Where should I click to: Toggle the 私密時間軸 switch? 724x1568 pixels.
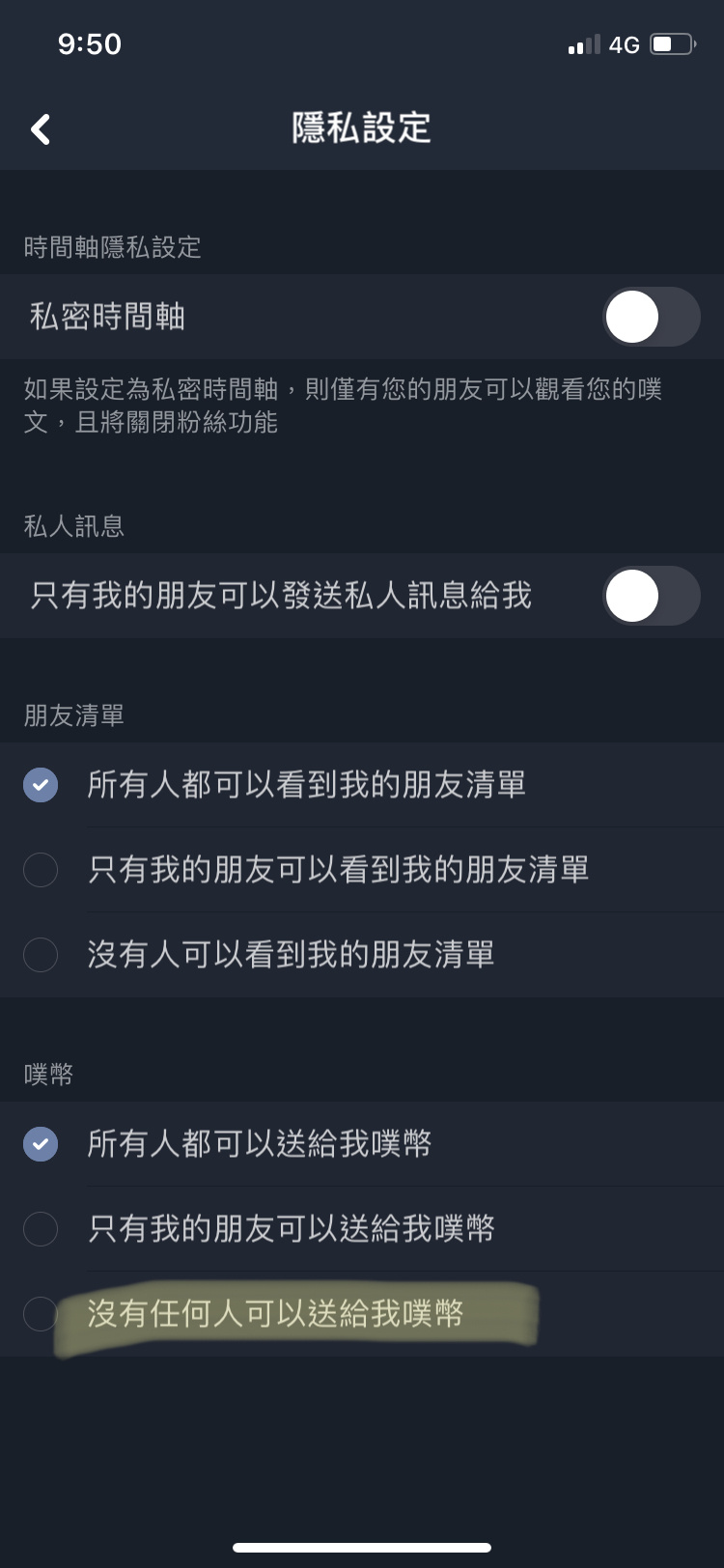pos(652,317)
